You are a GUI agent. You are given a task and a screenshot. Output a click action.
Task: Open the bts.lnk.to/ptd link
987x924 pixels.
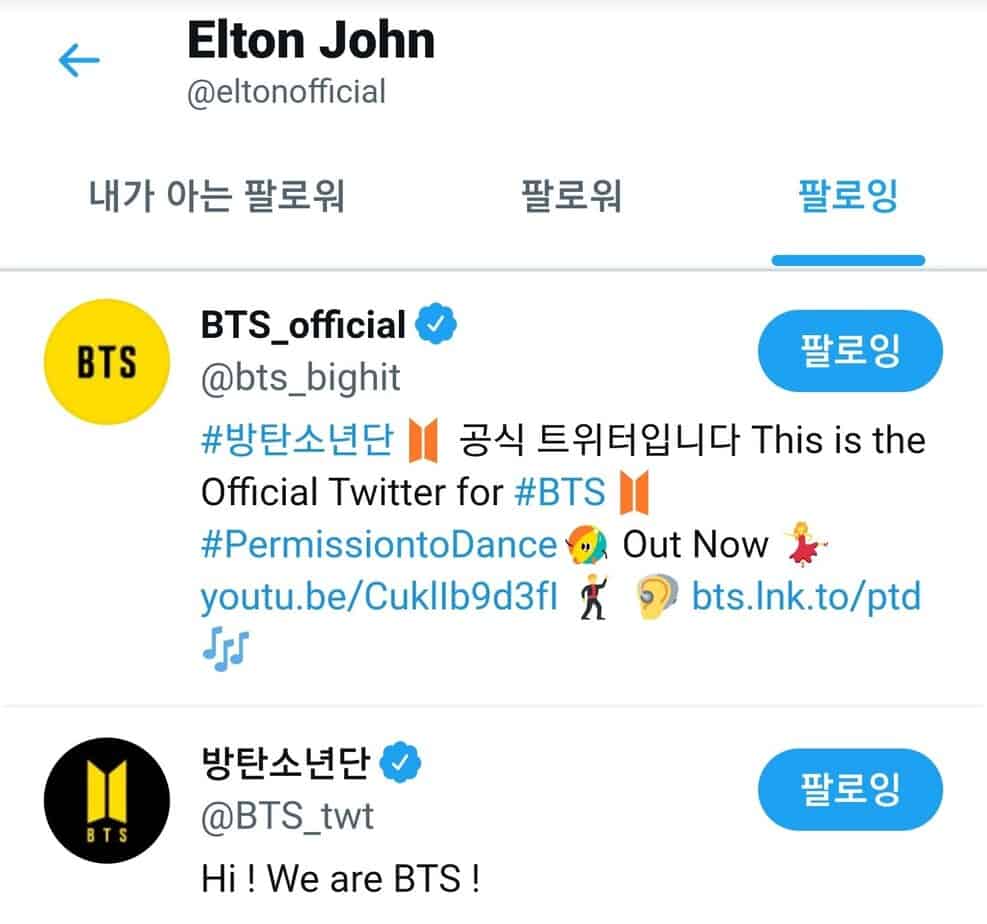click(x=806, y=597)
